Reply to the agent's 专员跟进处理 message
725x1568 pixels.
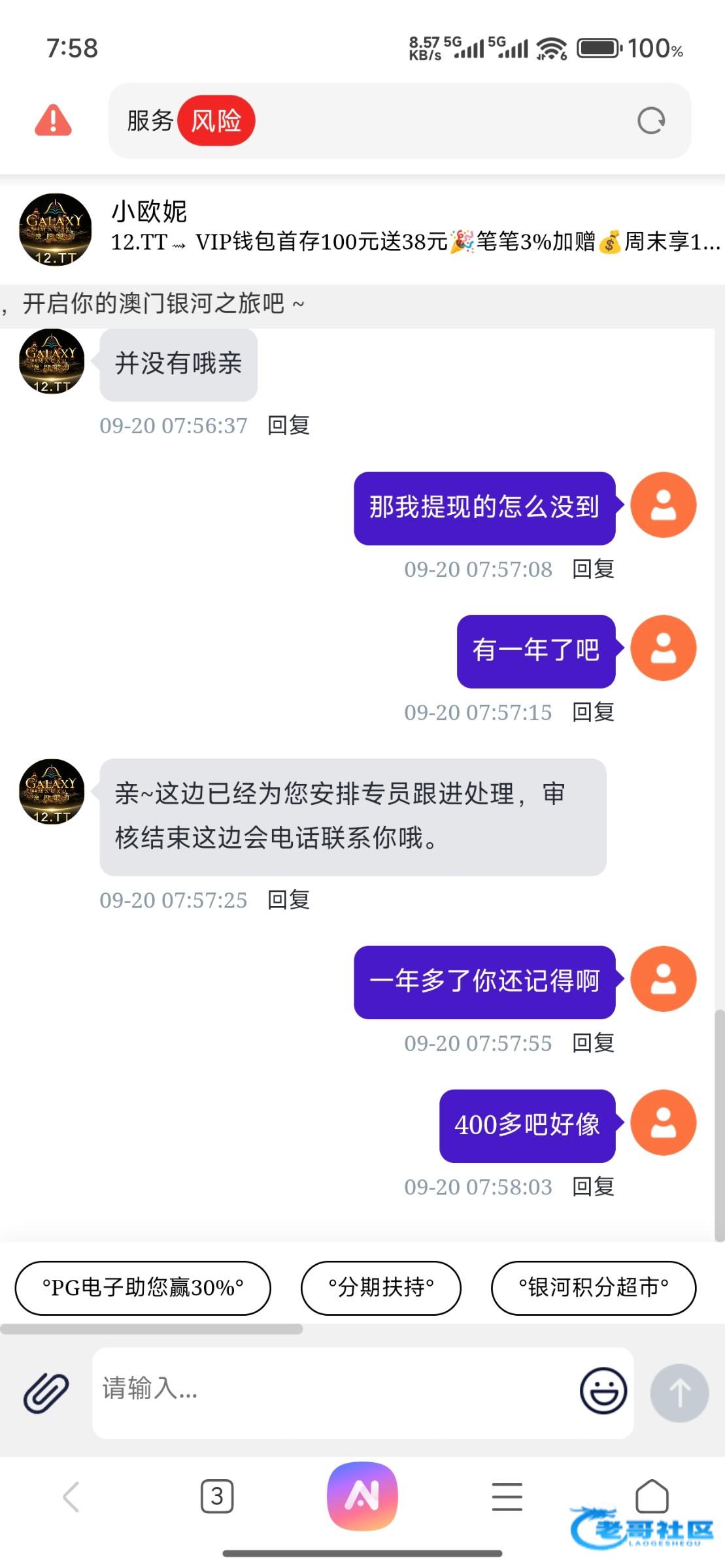point(288,900)
